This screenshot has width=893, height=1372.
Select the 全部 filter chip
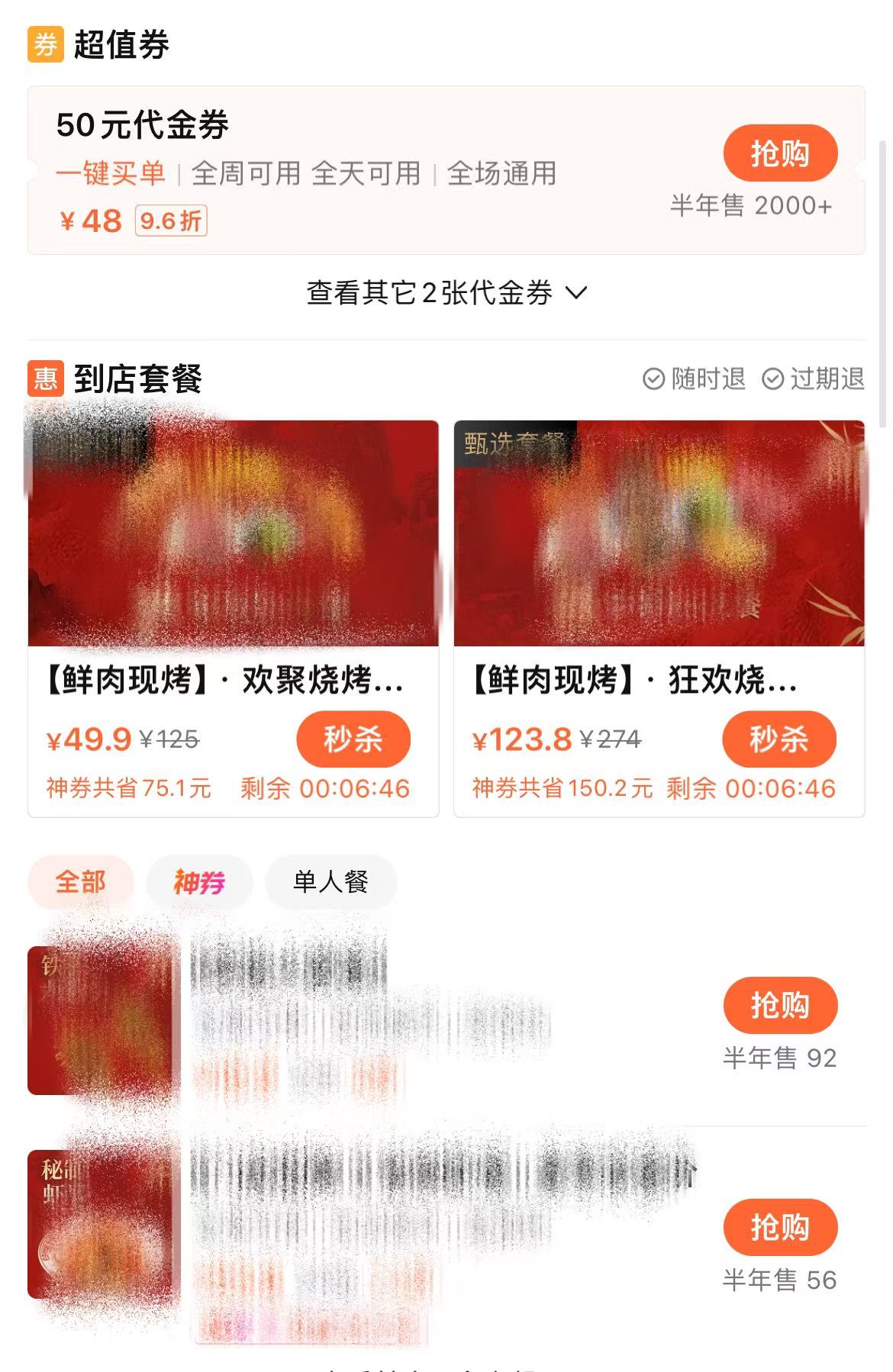(x=81, y=882)
